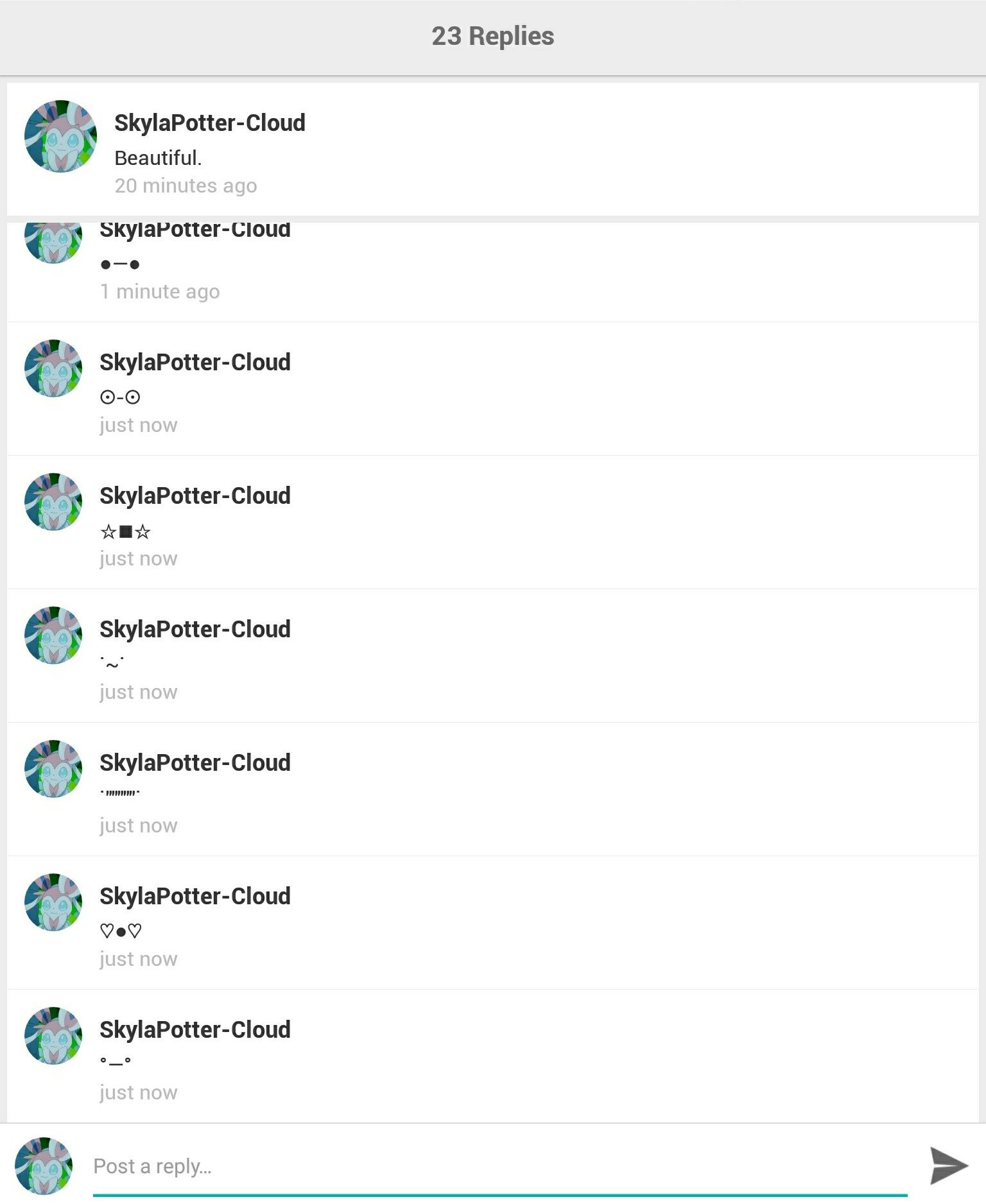Open the reply showing ●–● from 1 minute ago
This screenshot has width=986, height=1204.
pyautogui.click(x=120, y=264)
